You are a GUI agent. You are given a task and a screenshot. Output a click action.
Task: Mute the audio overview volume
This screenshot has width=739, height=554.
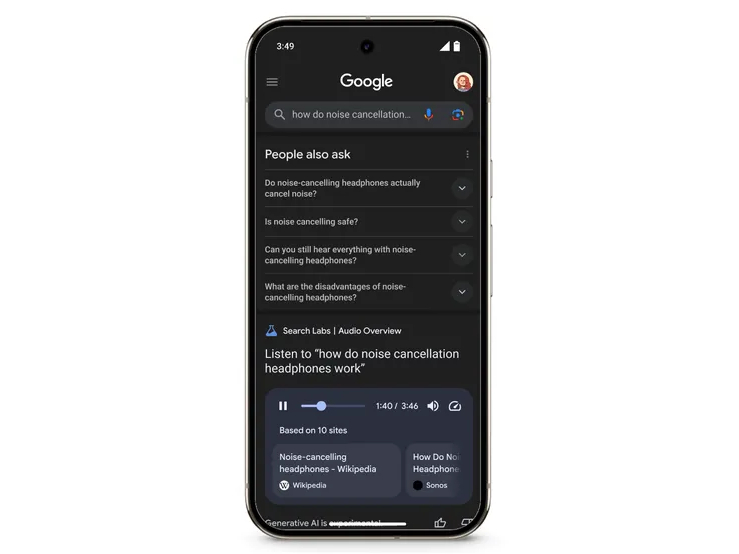(433, 406)
